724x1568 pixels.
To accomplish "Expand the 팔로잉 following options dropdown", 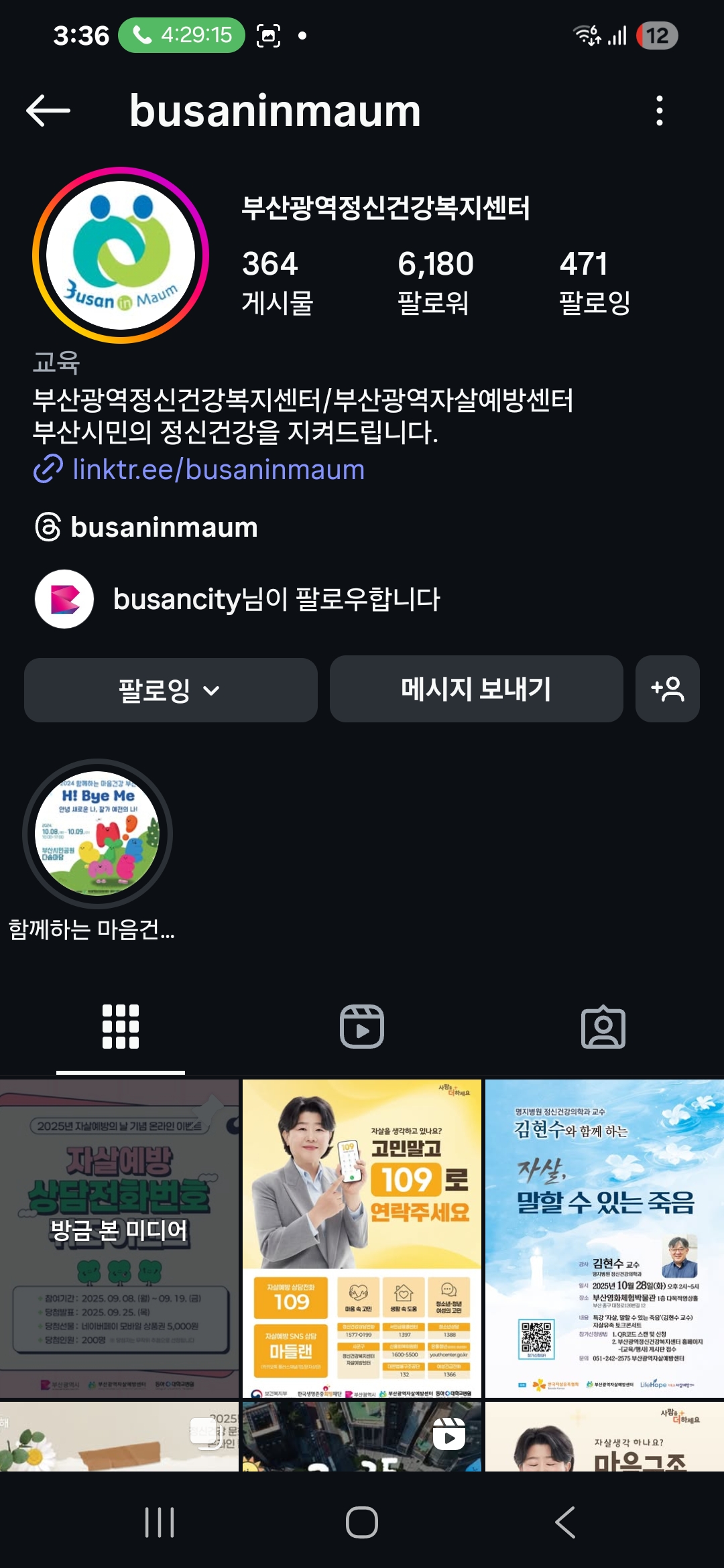I will [x=170, y=690].
